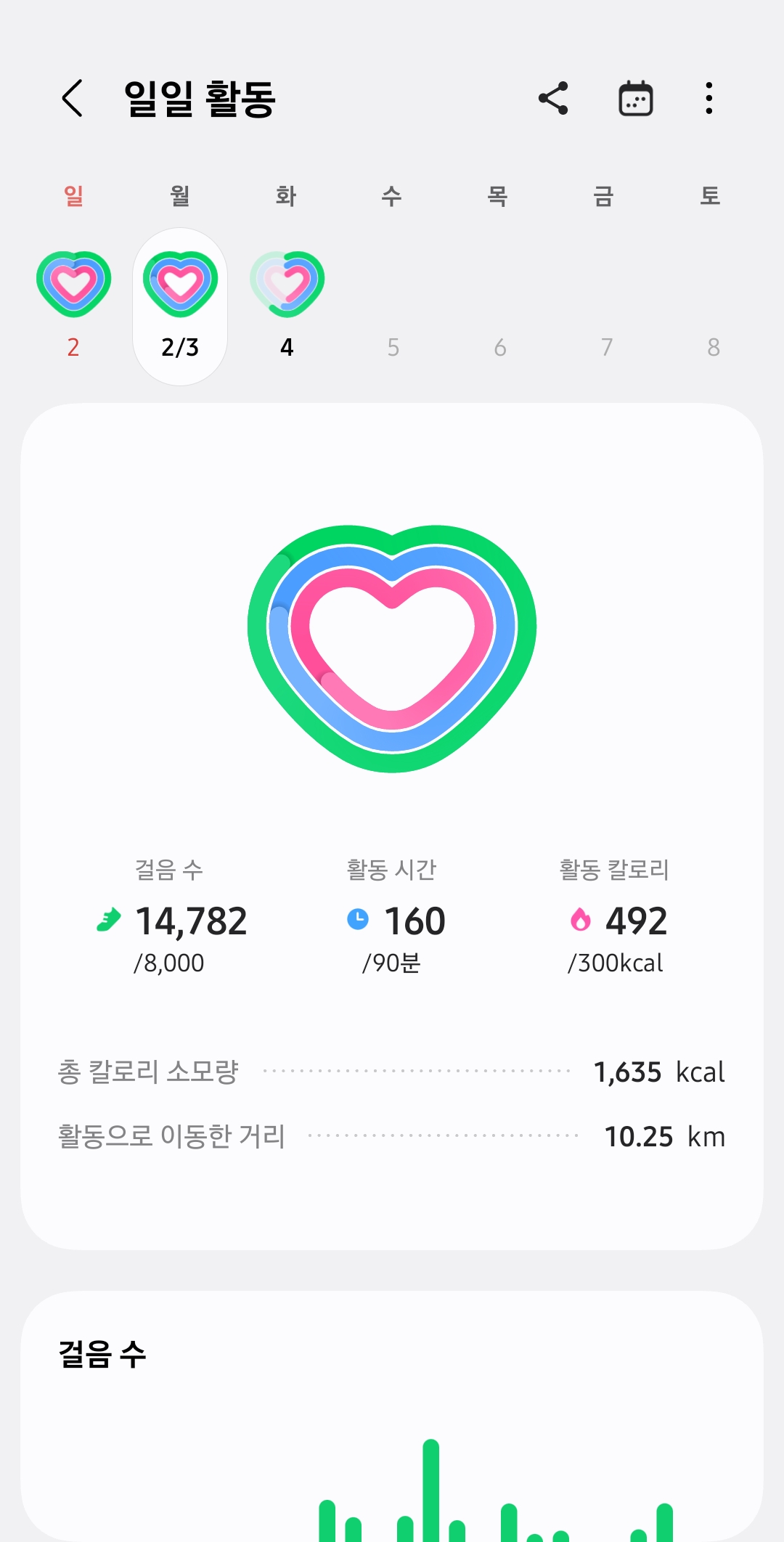Select Sunday the 2nd heart
The image size is (784, 1542).
point(73,285)
